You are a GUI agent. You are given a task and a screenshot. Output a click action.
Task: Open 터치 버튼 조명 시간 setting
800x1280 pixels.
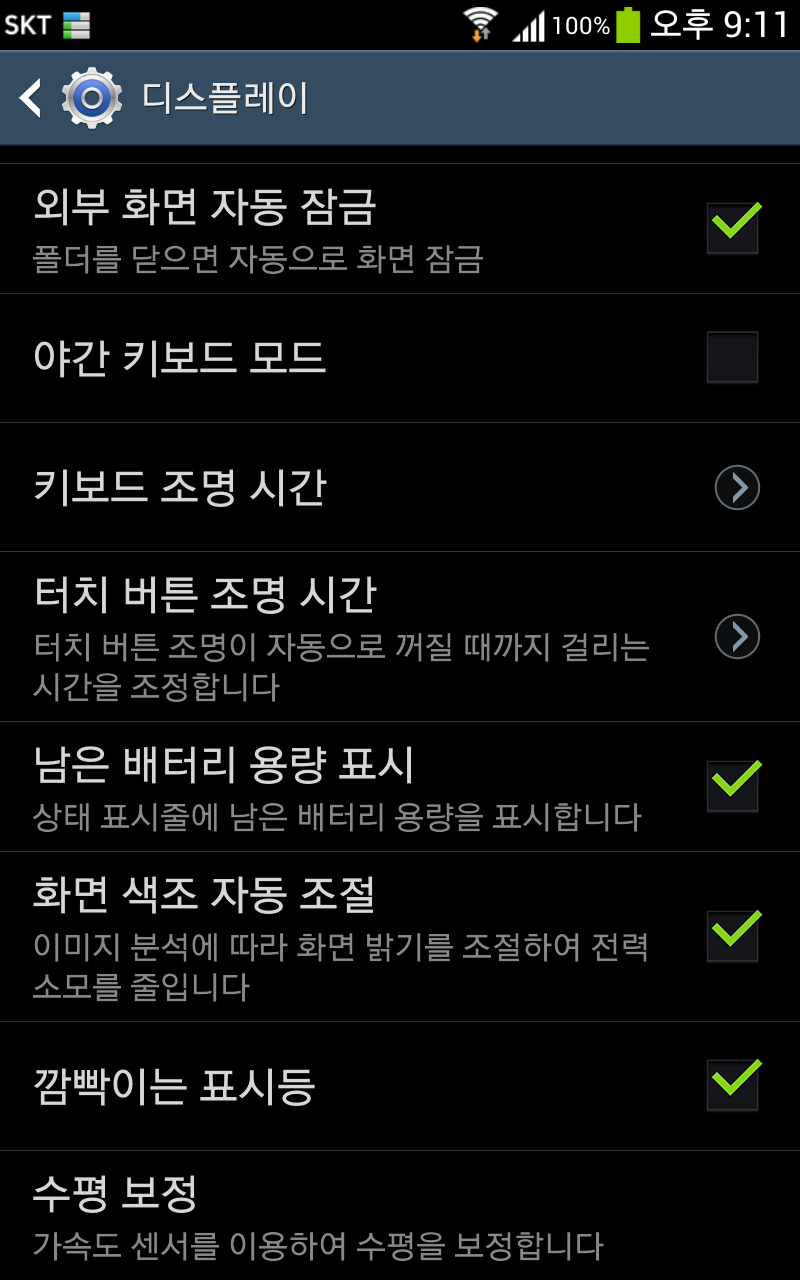(737, 637)
